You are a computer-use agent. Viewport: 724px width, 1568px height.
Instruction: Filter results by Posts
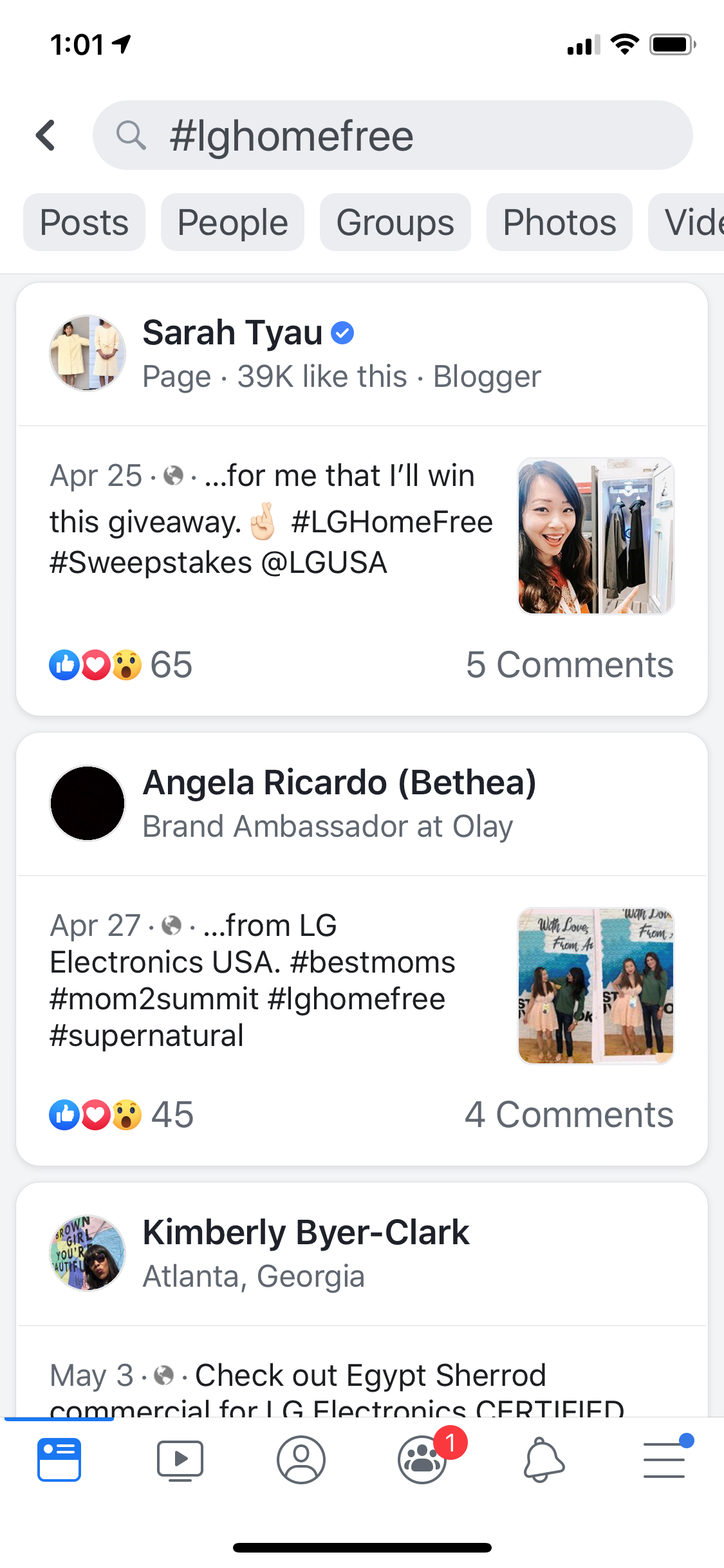coord(84,223)
